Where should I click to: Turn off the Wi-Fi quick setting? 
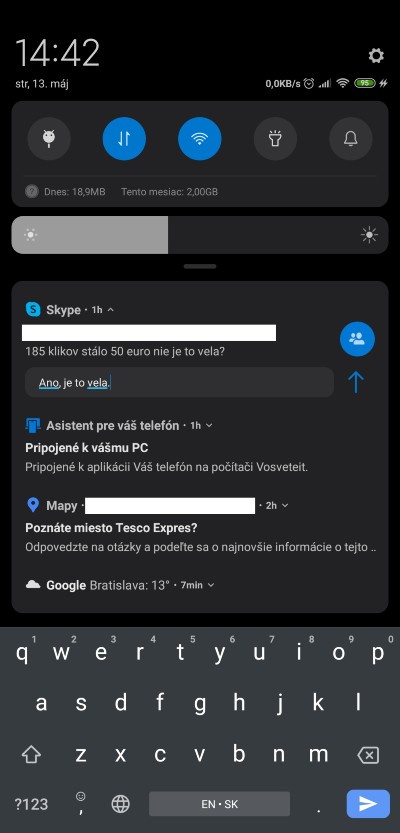[x=200, y=138]
